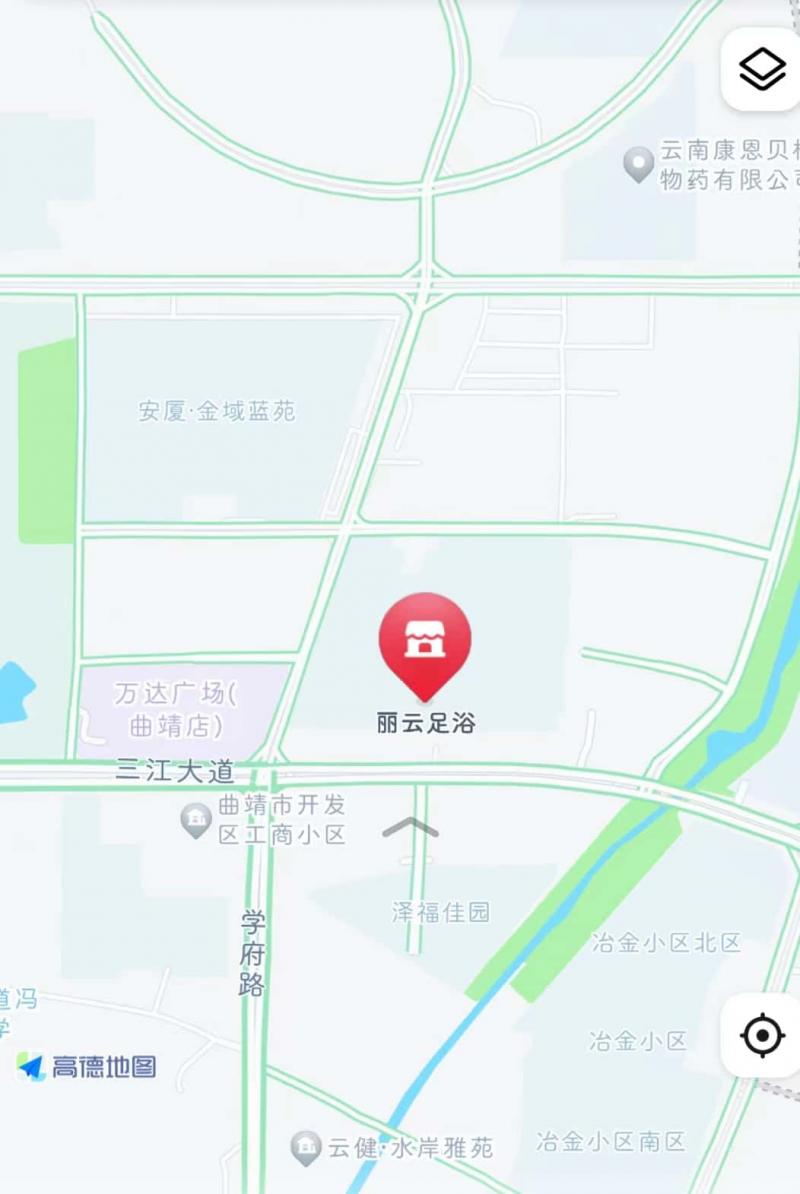Recenter map on current location
This screenshot has height=1194, width=800.
point(761,1034)
